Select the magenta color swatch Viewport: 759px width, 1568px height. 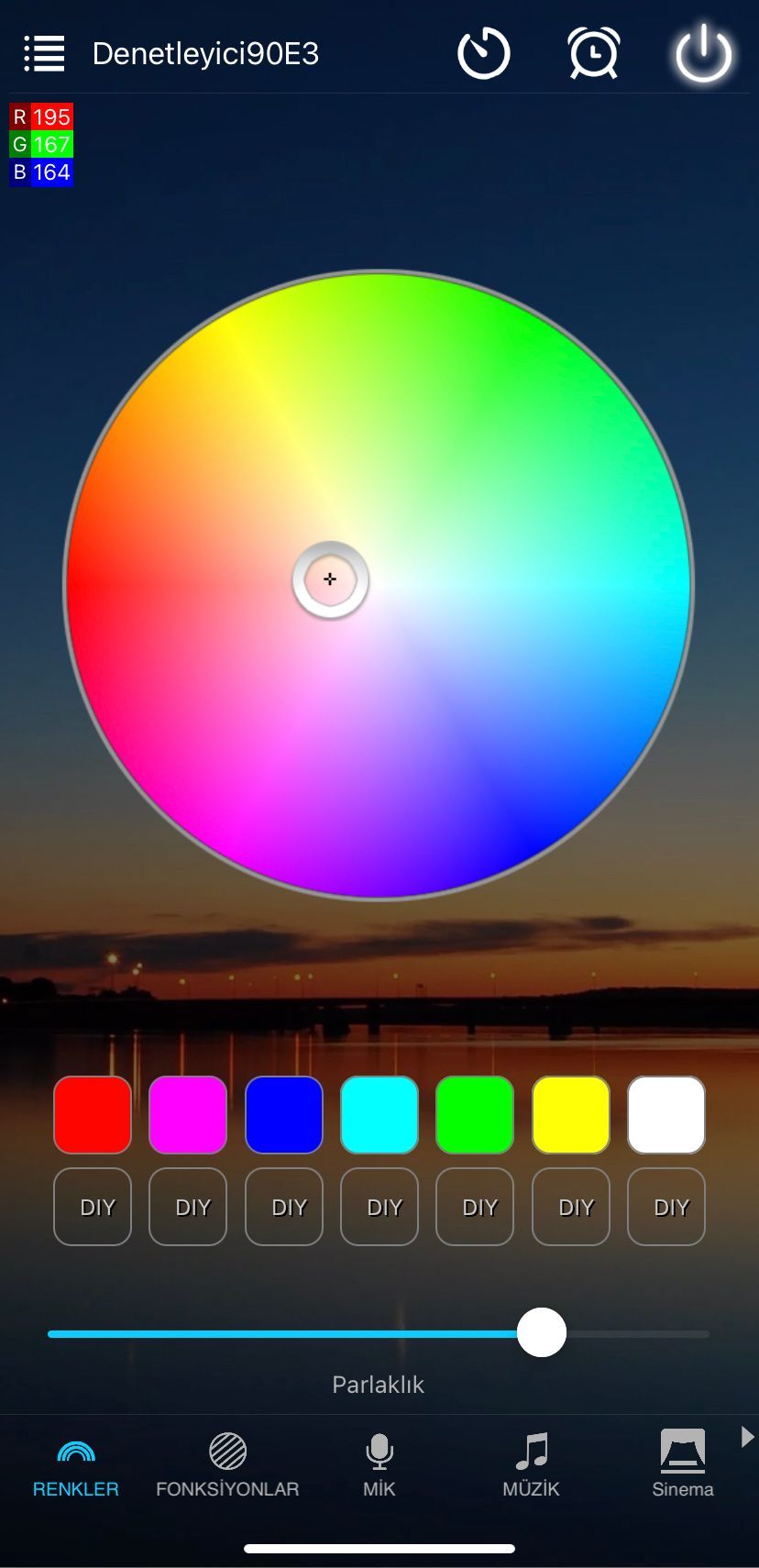click(188, 1114)
